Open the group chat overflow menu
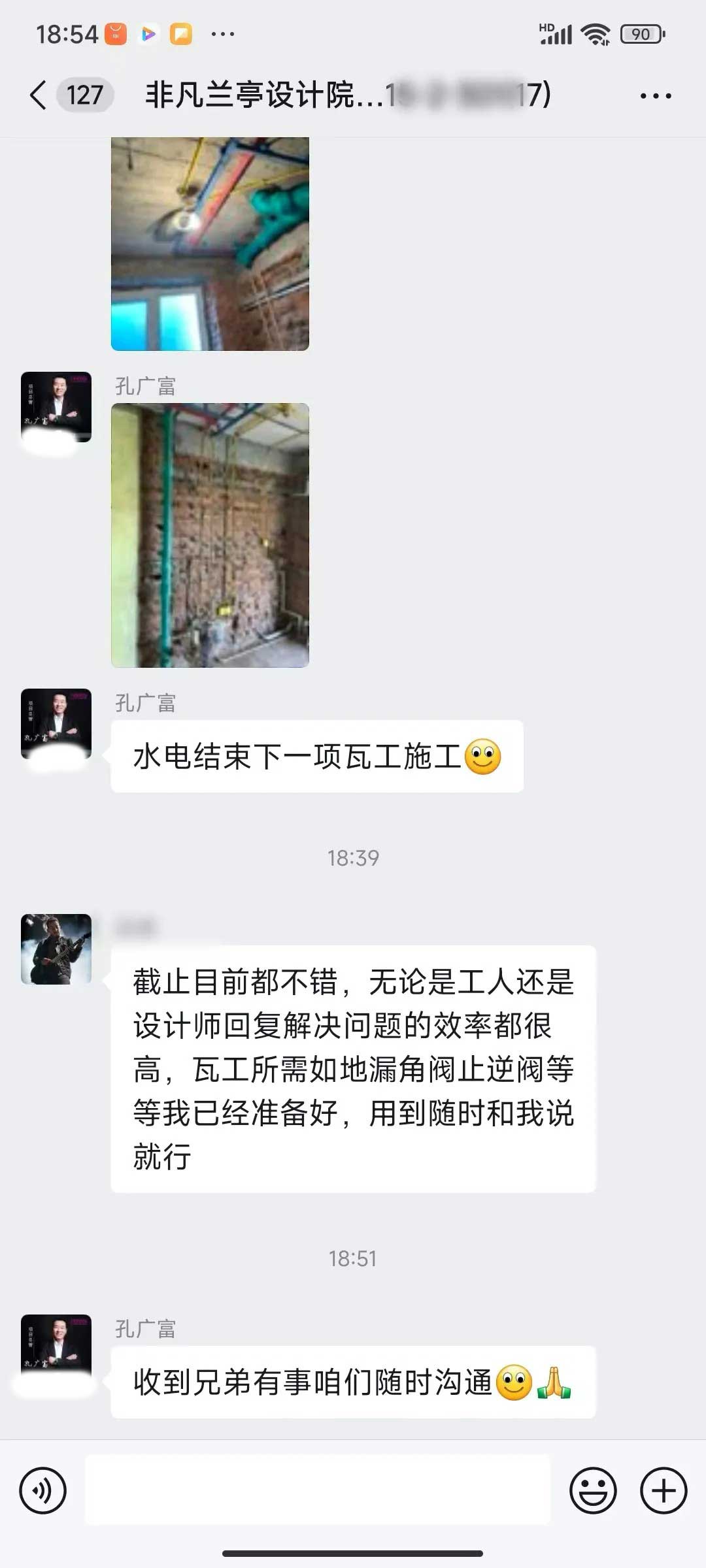The image size is (706, 1568). click(655, 96)
